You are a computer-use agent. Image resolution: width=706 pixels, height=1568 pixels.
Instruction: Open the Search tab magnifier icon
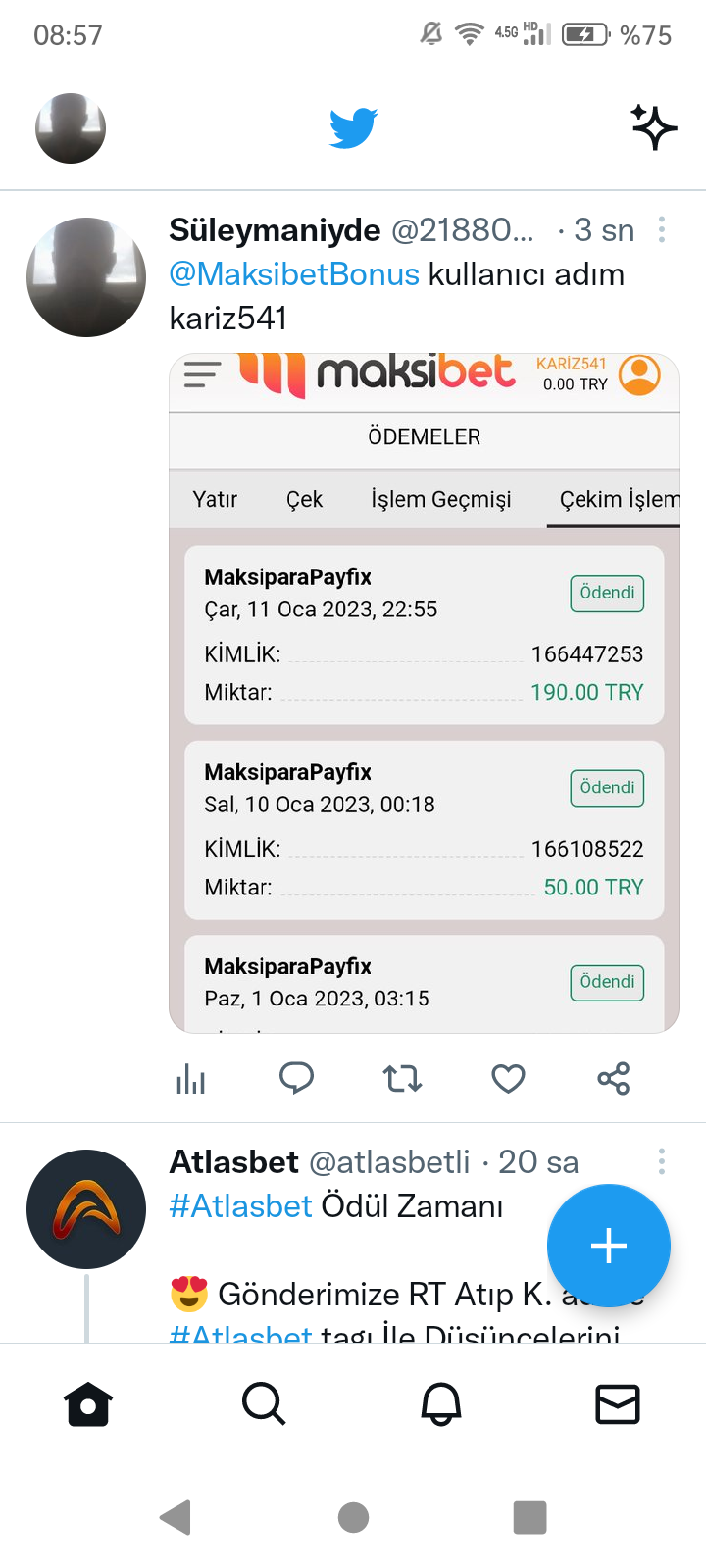pyautogui.click(x=263, y=1403)
